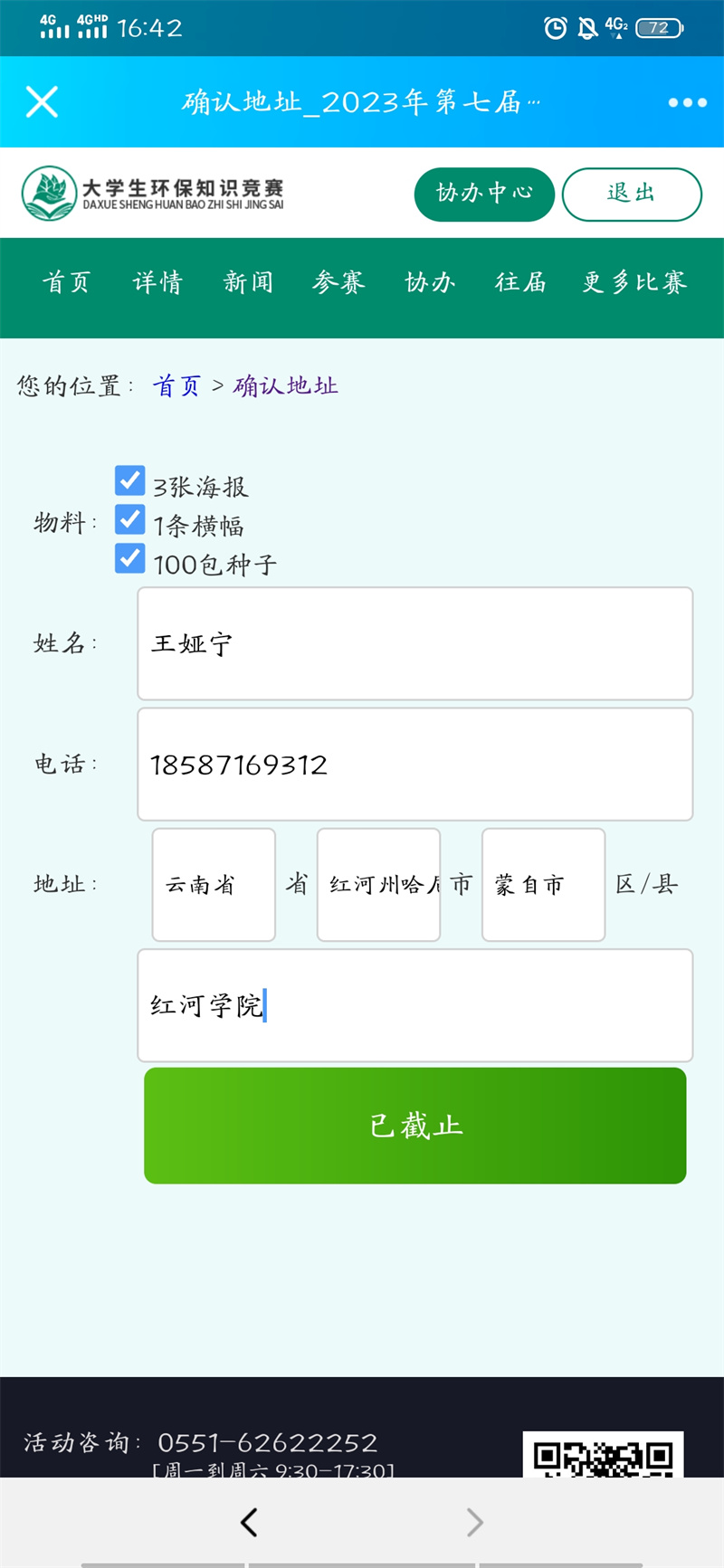
Task: Edit the 电话 phone number field
Action: coord(414,765)
